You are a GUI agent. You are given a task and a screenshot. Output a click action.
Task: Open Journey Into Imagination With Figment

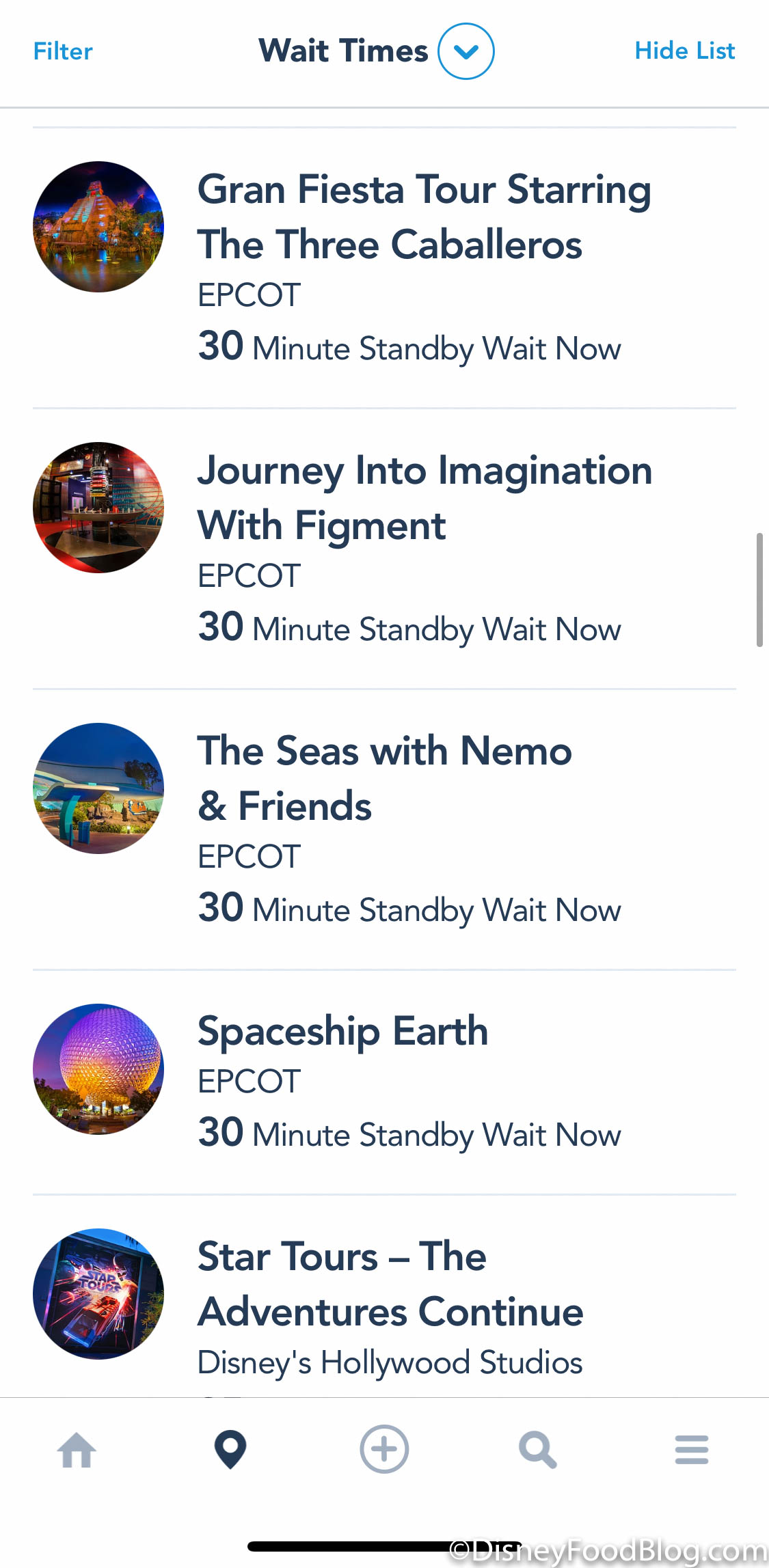point(424,498)
